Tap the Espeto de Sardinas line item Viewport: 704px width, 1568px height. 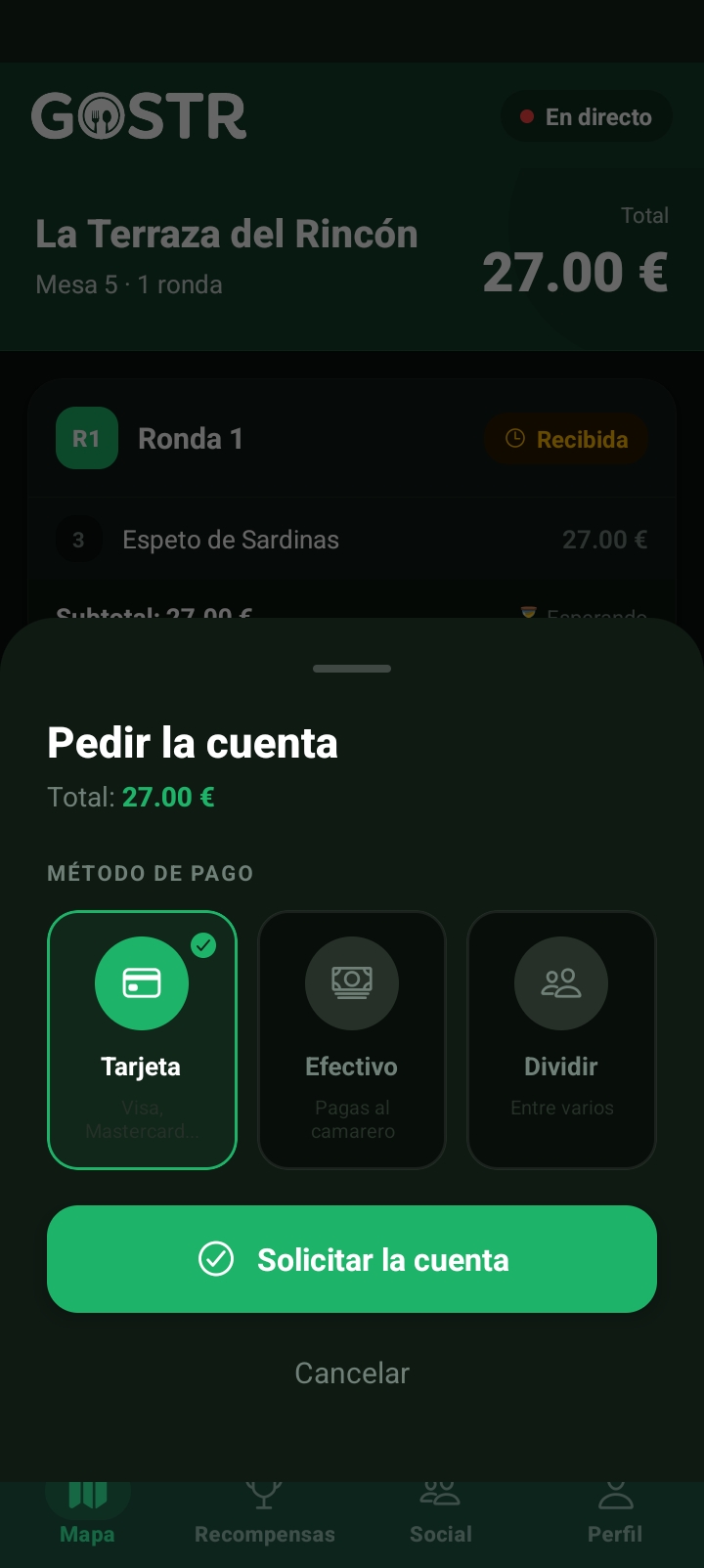(x=230, y=540)
